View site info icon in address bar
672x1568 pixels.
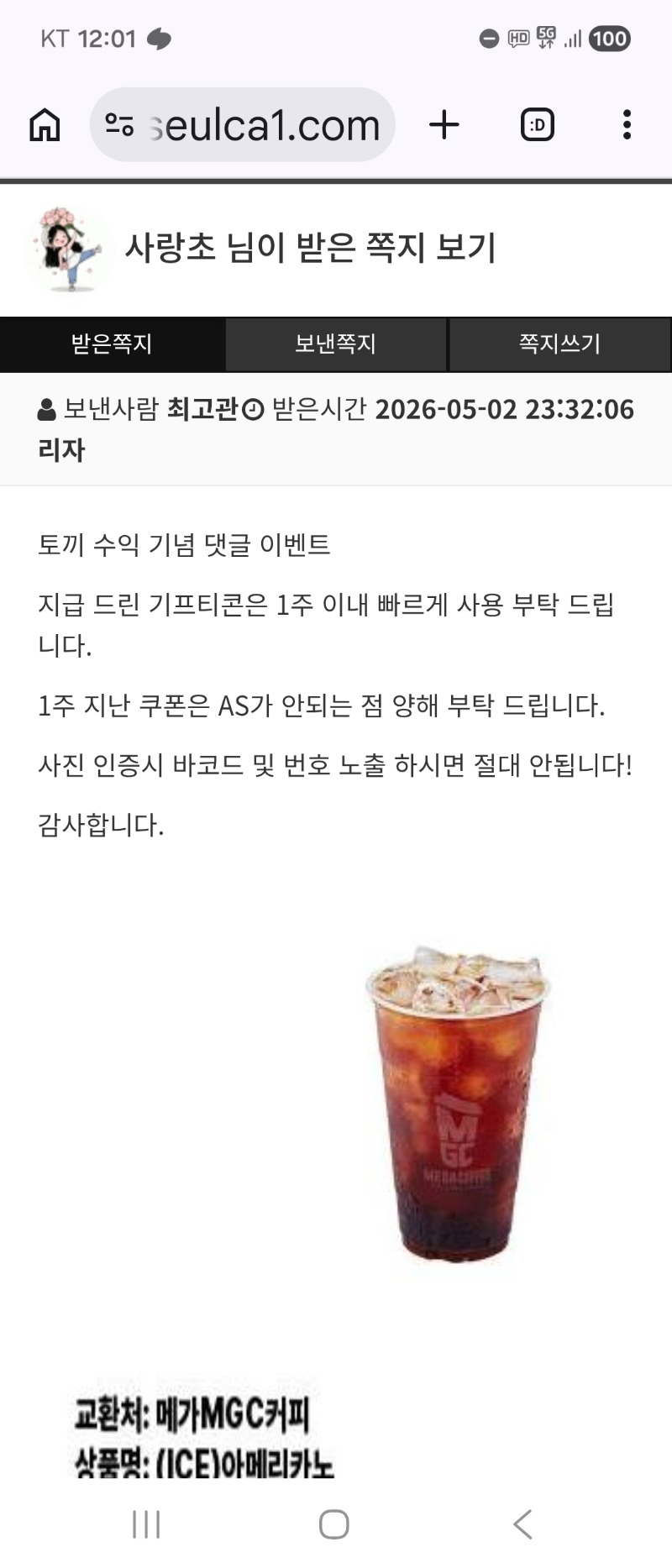coord(119,125)
